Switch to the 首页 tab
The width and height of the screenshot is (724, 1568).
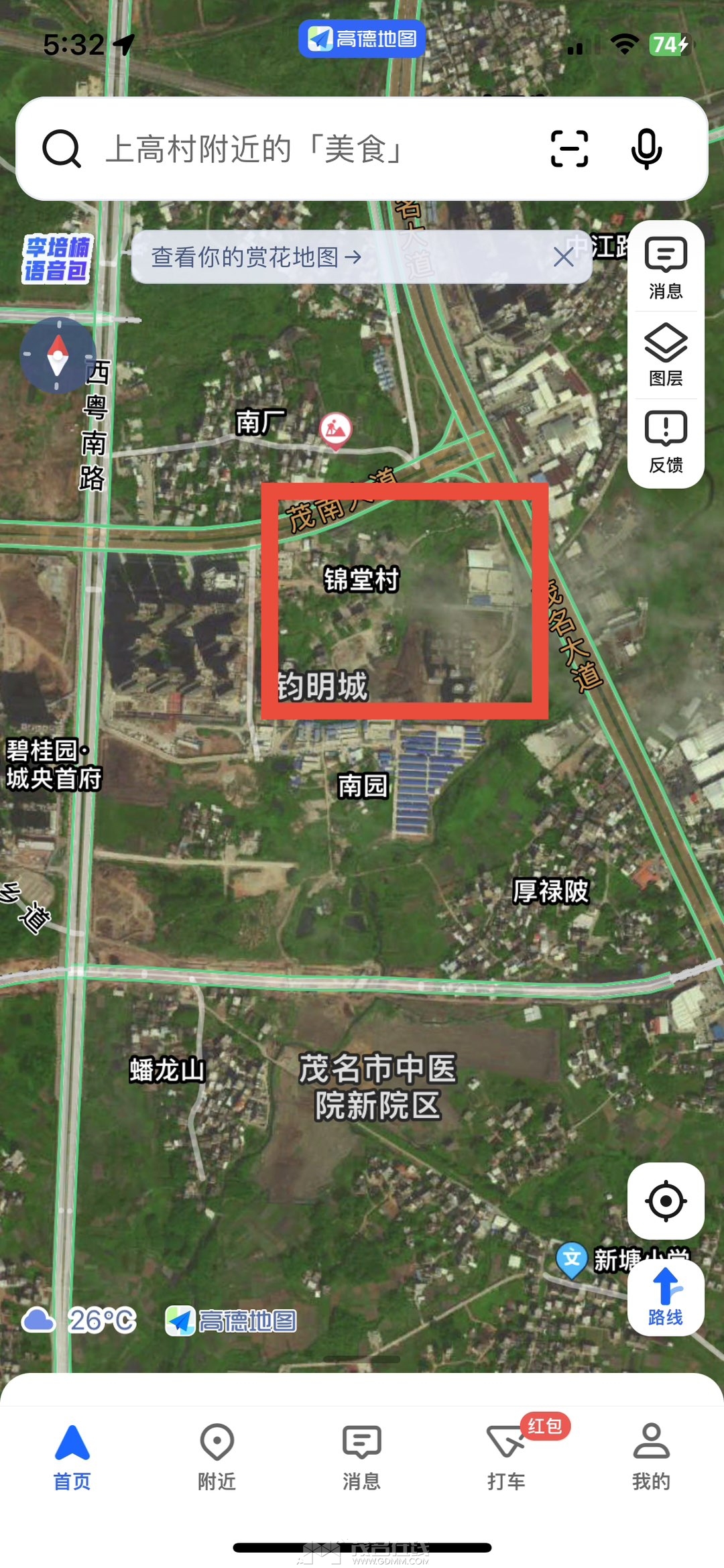(x=72, y=1456)
